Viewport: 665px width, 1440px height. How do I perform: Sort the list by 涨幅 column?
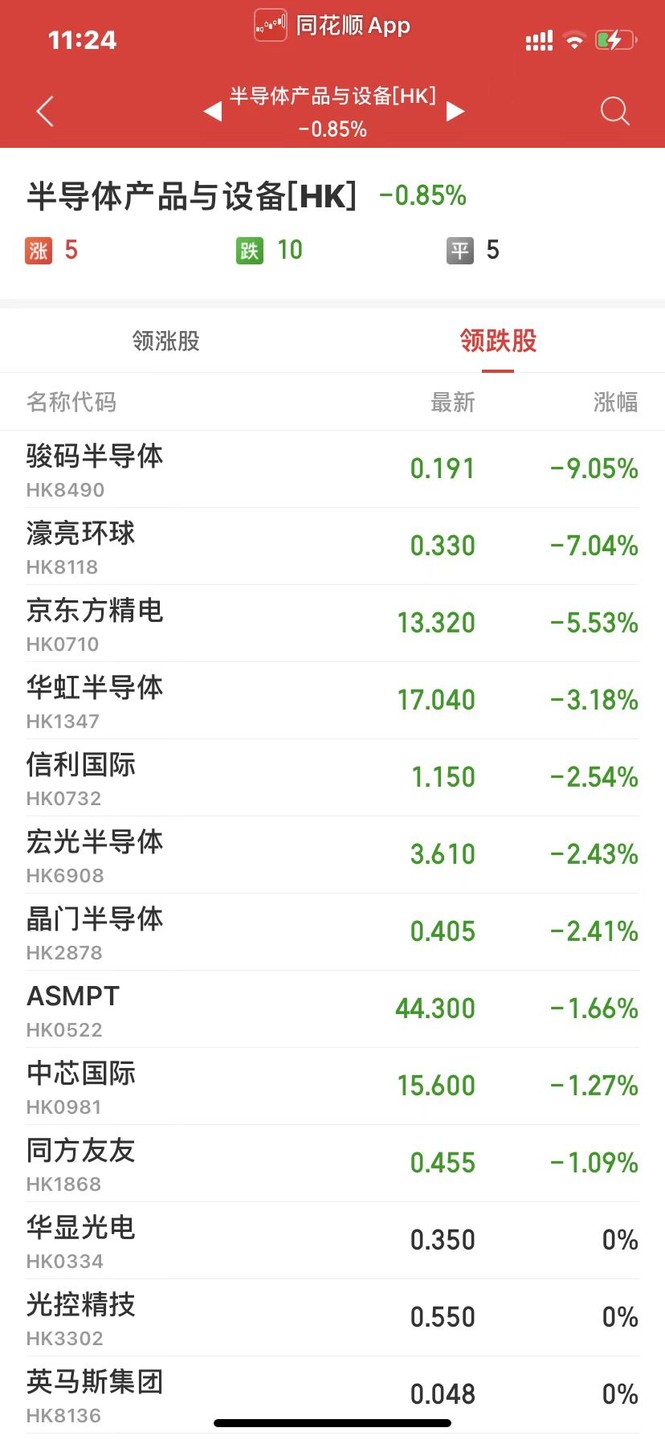[x=615, y=402]
